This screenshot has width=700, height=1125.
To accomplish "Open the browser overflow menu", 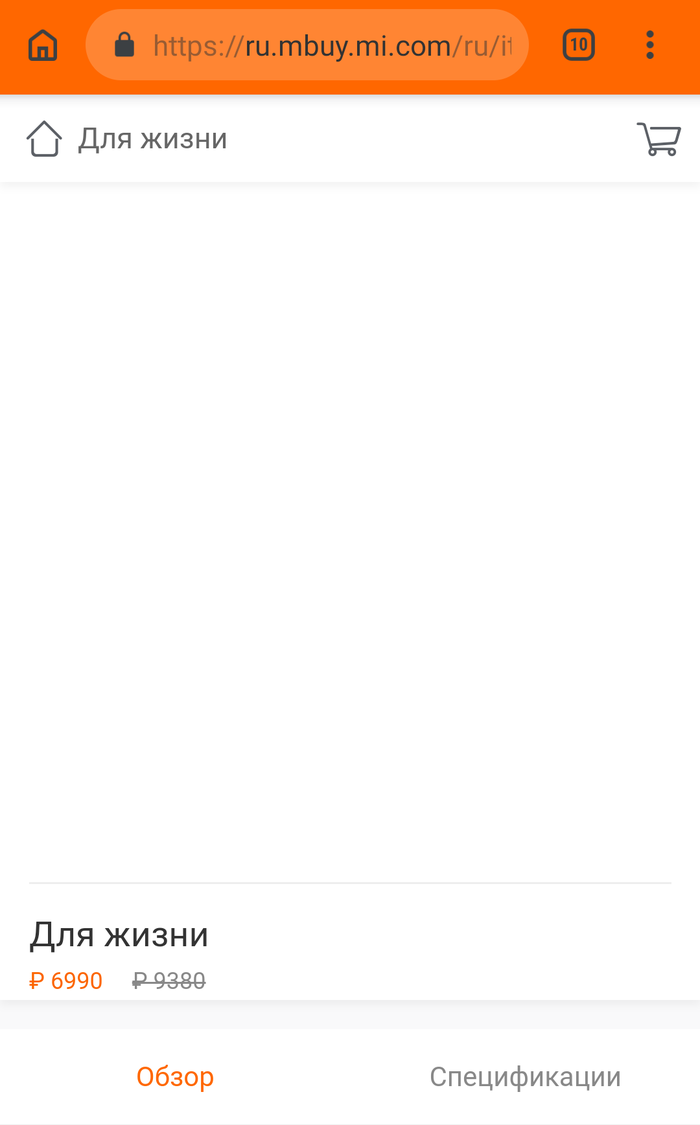I will pyautogui.click(x=650, y=45).
